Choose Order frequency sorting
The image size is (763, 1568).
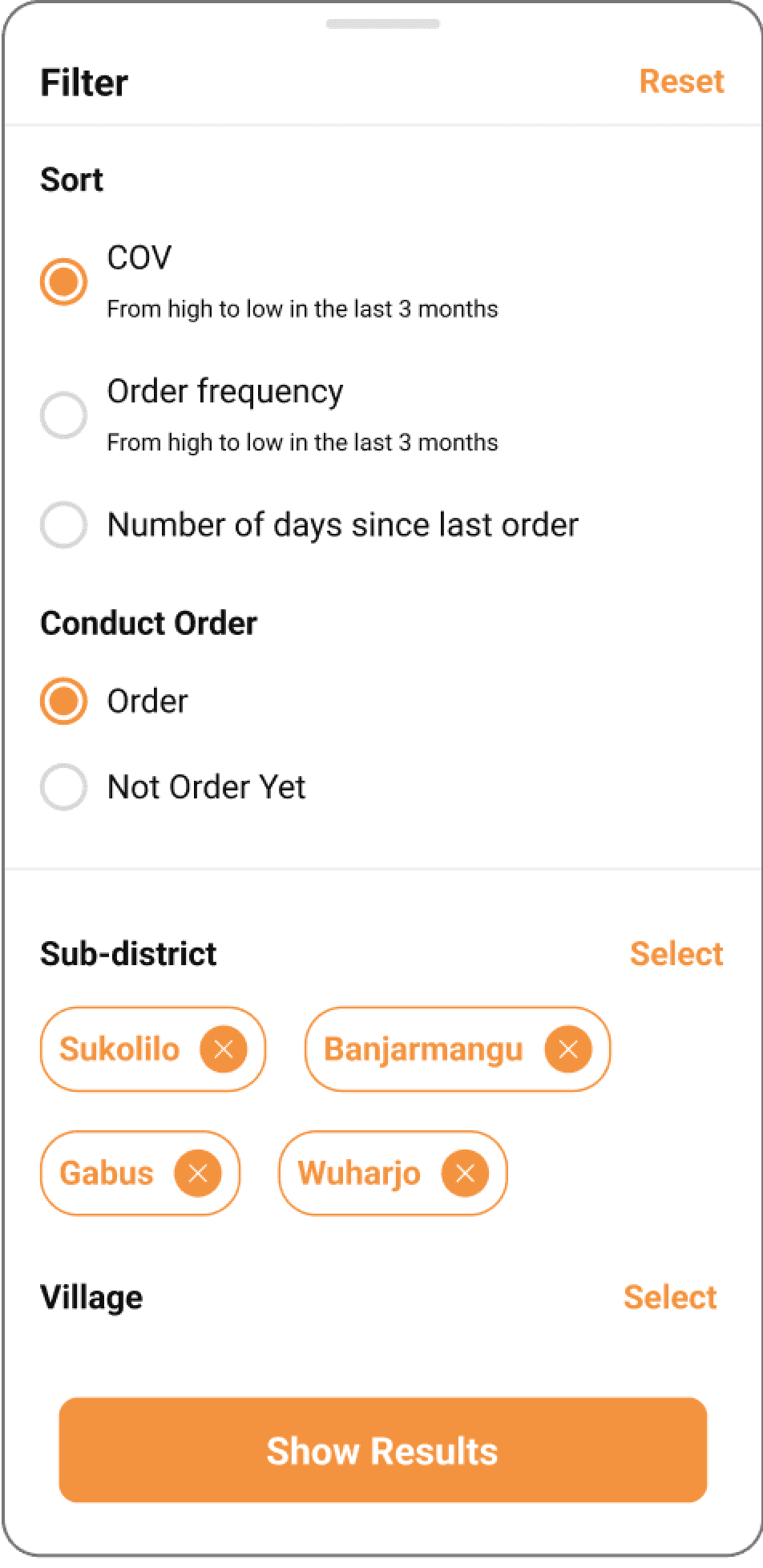63,415
